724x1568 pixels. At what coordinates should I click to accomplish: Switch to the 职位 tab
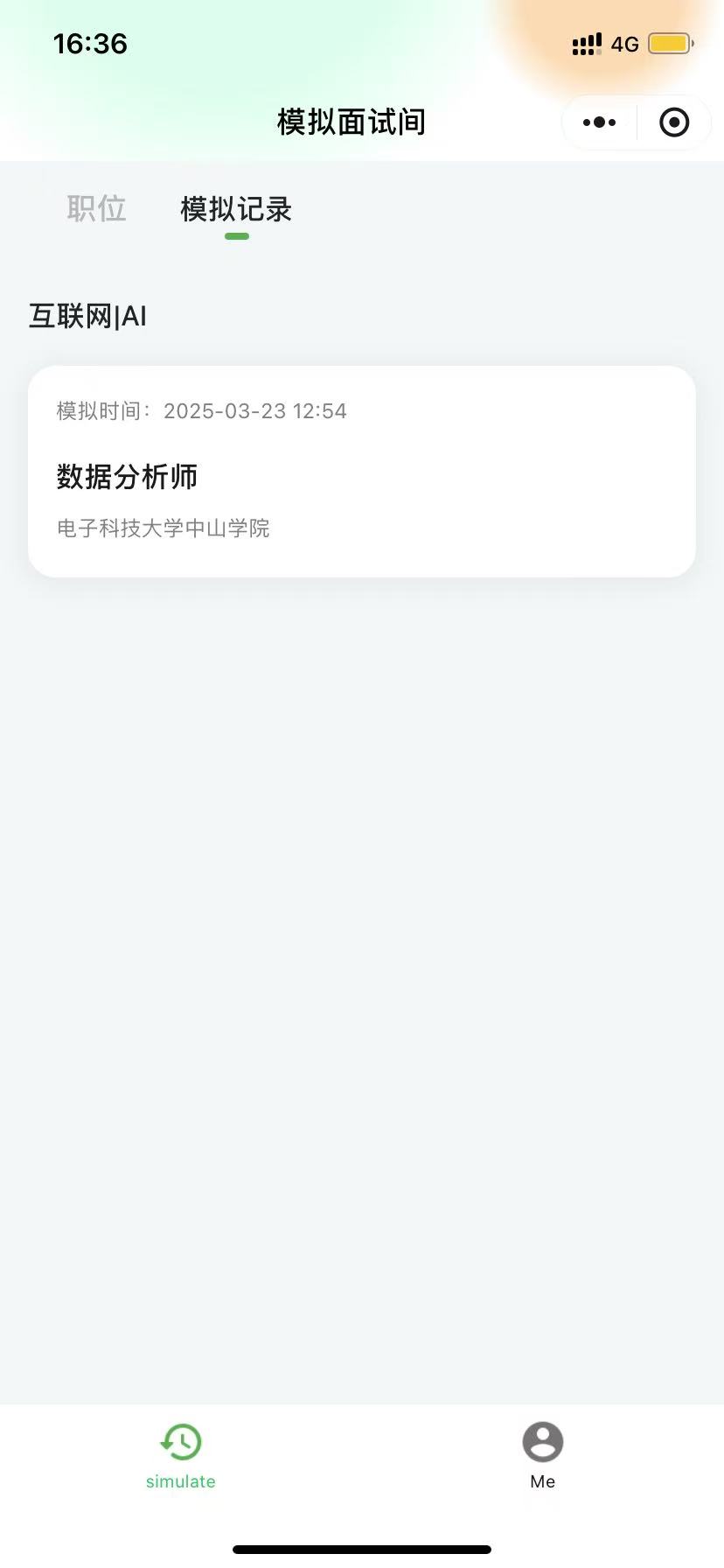pyautogui.click(x=97, y=209)
